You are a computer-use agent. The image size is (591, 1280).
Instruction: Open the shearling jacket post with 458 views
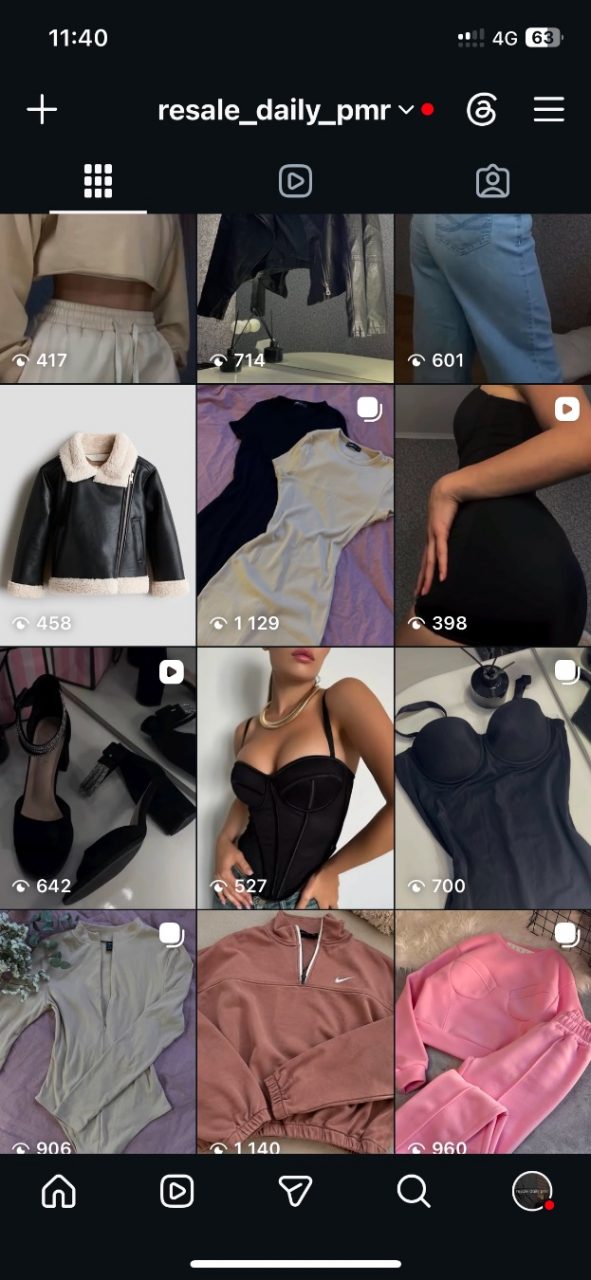(97, 515)
